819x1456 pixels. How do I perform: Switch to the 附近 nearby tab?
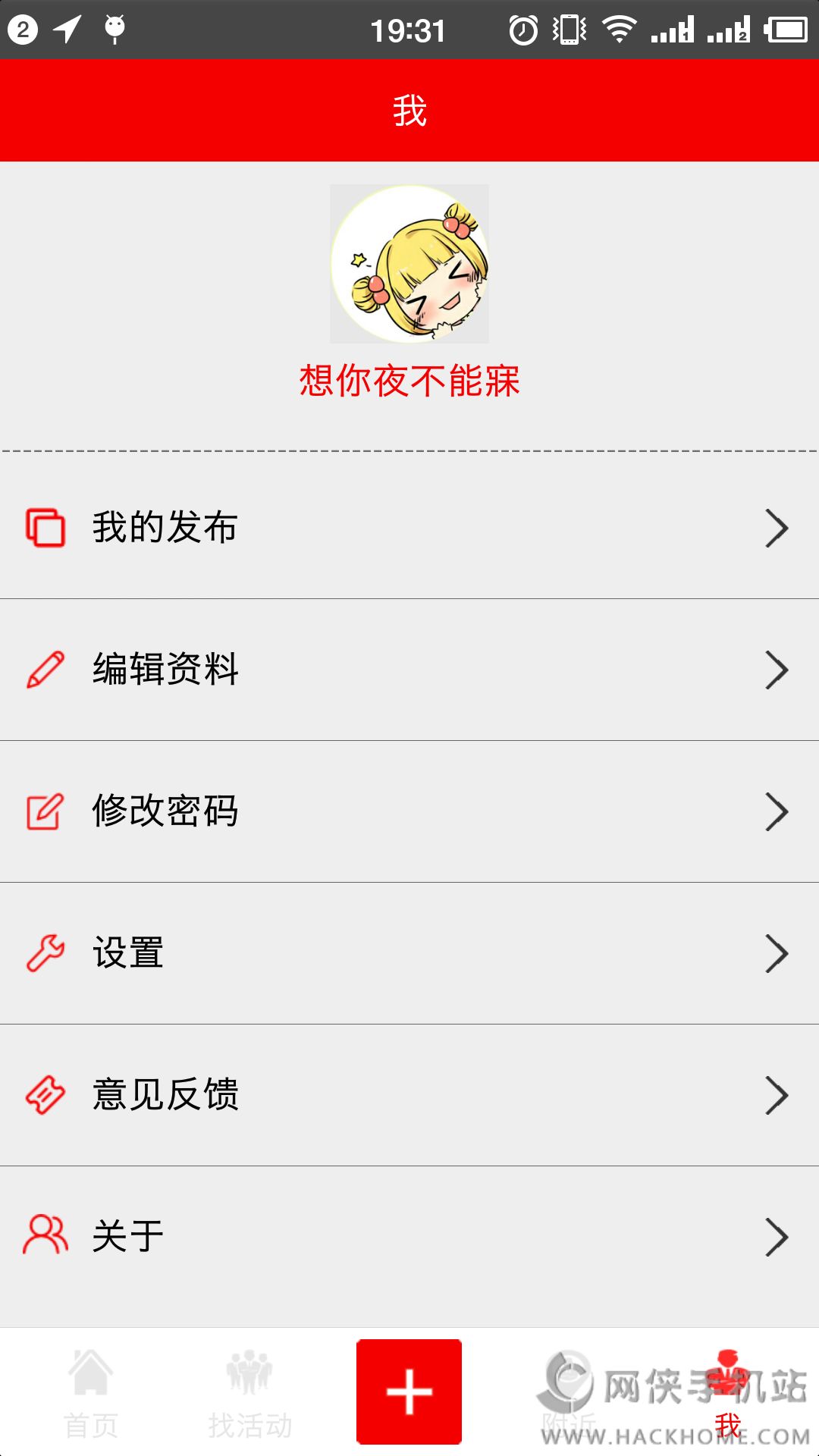(x=569, y=1392)
